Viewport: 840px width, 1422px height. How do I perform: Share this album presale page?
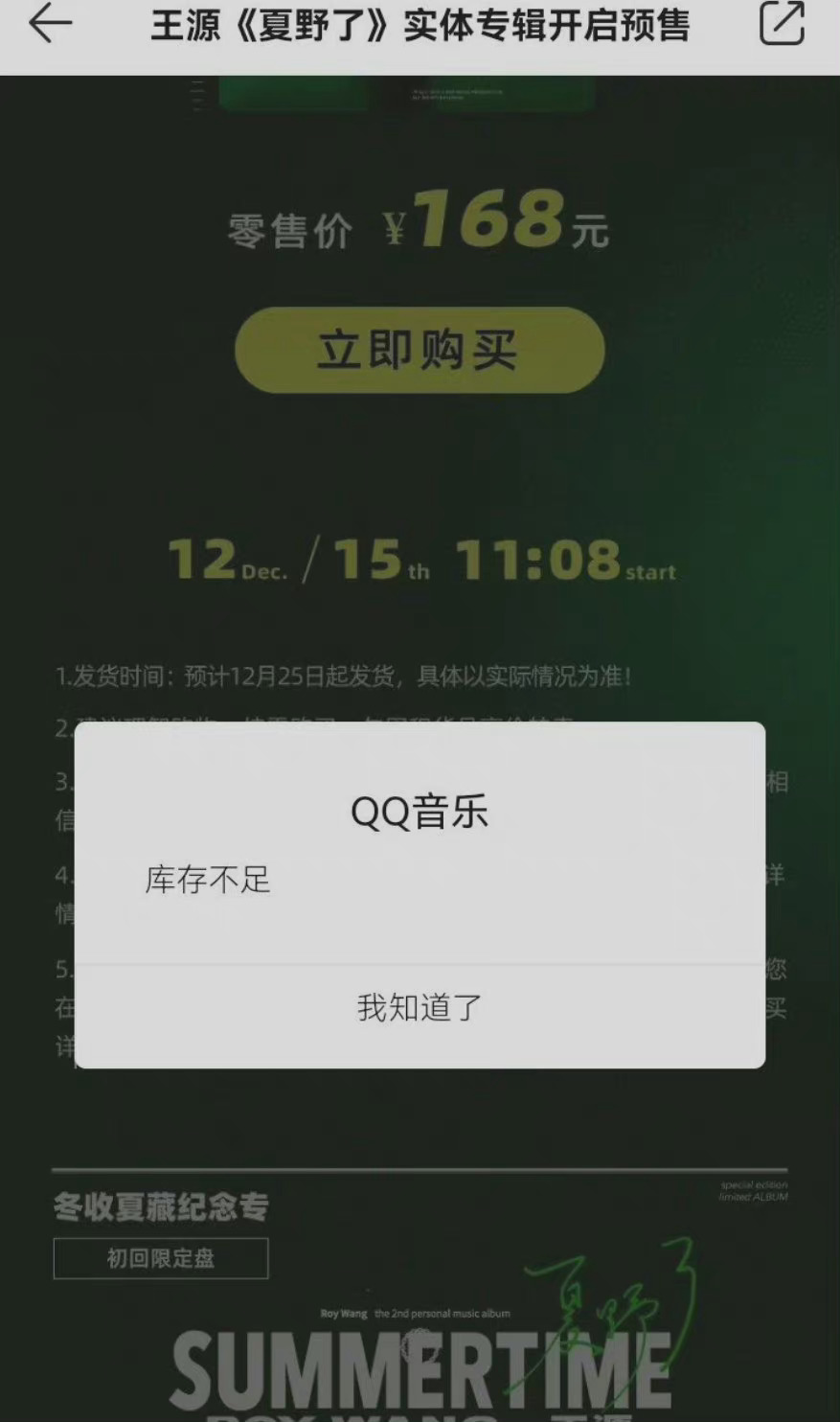[x=782, y=23]
